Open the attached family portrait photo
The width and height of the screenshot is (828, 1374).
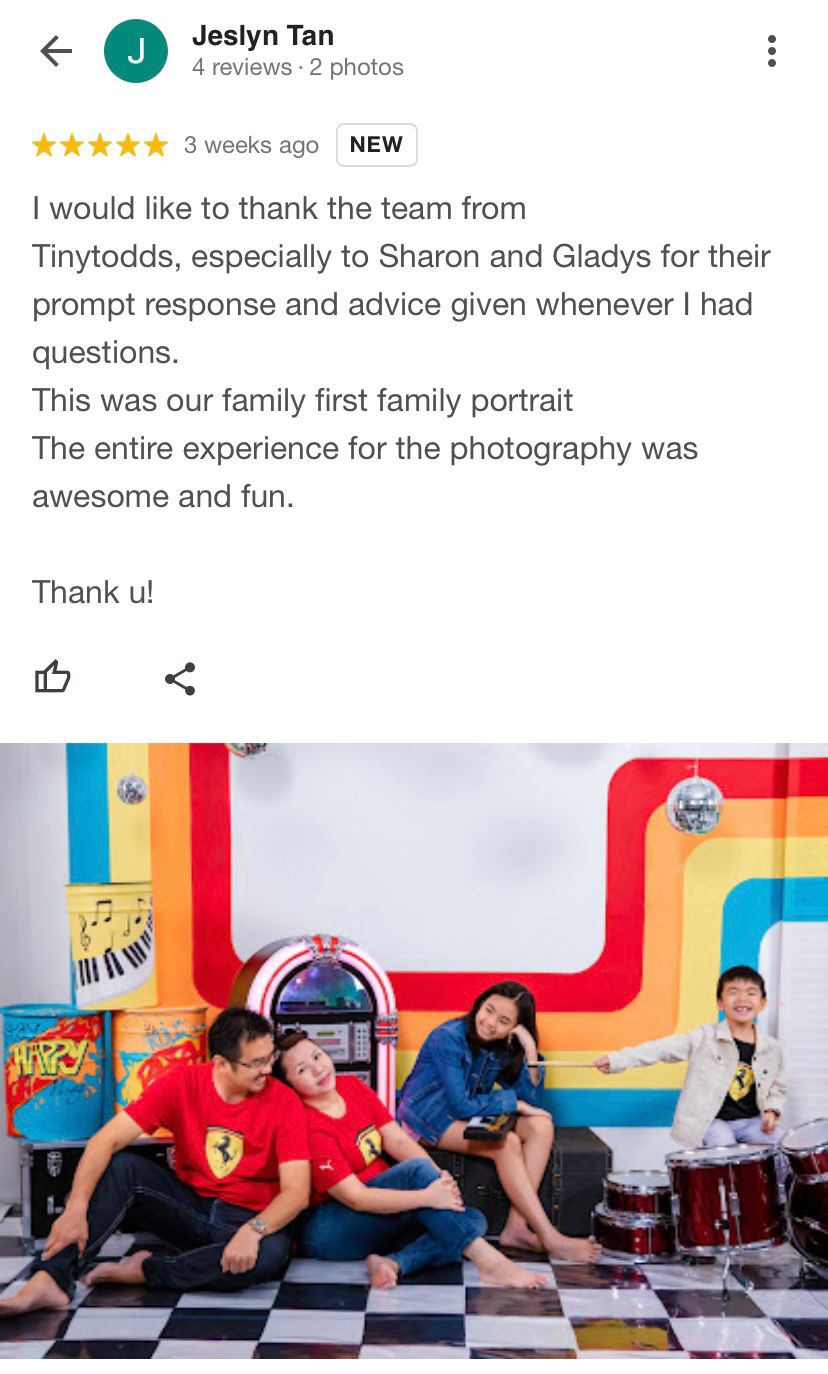414,1050
